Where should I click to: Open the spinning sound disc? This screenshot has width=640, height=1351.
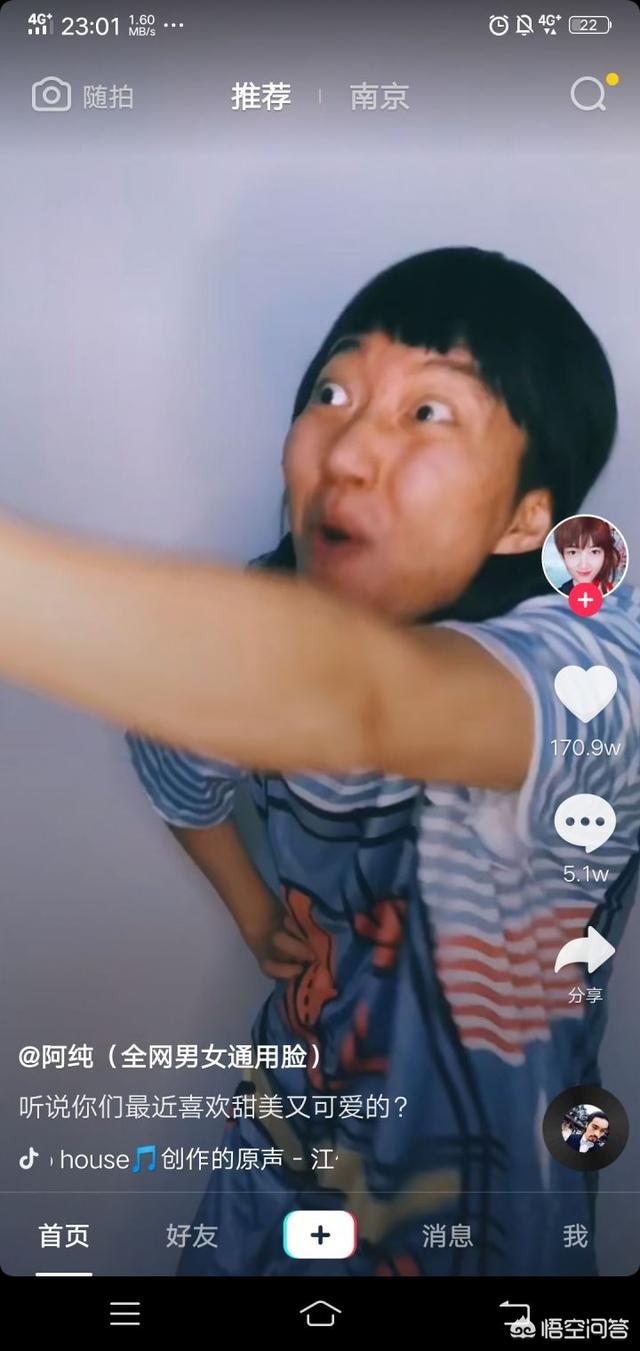(x=585, y=1128)
